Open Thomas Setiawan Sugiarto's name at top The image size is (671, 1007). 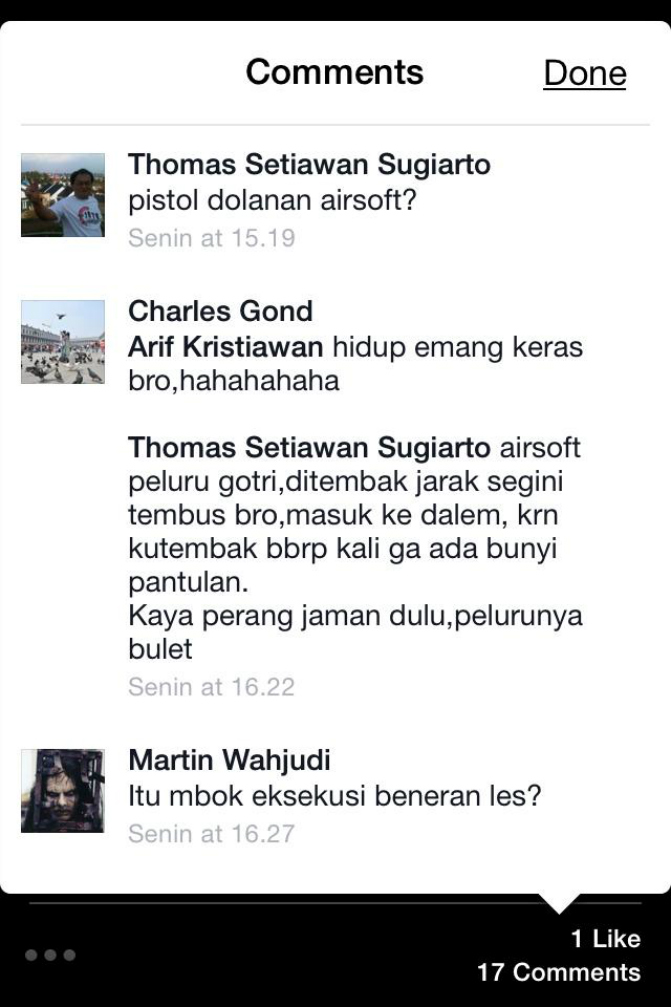point(309,164)
